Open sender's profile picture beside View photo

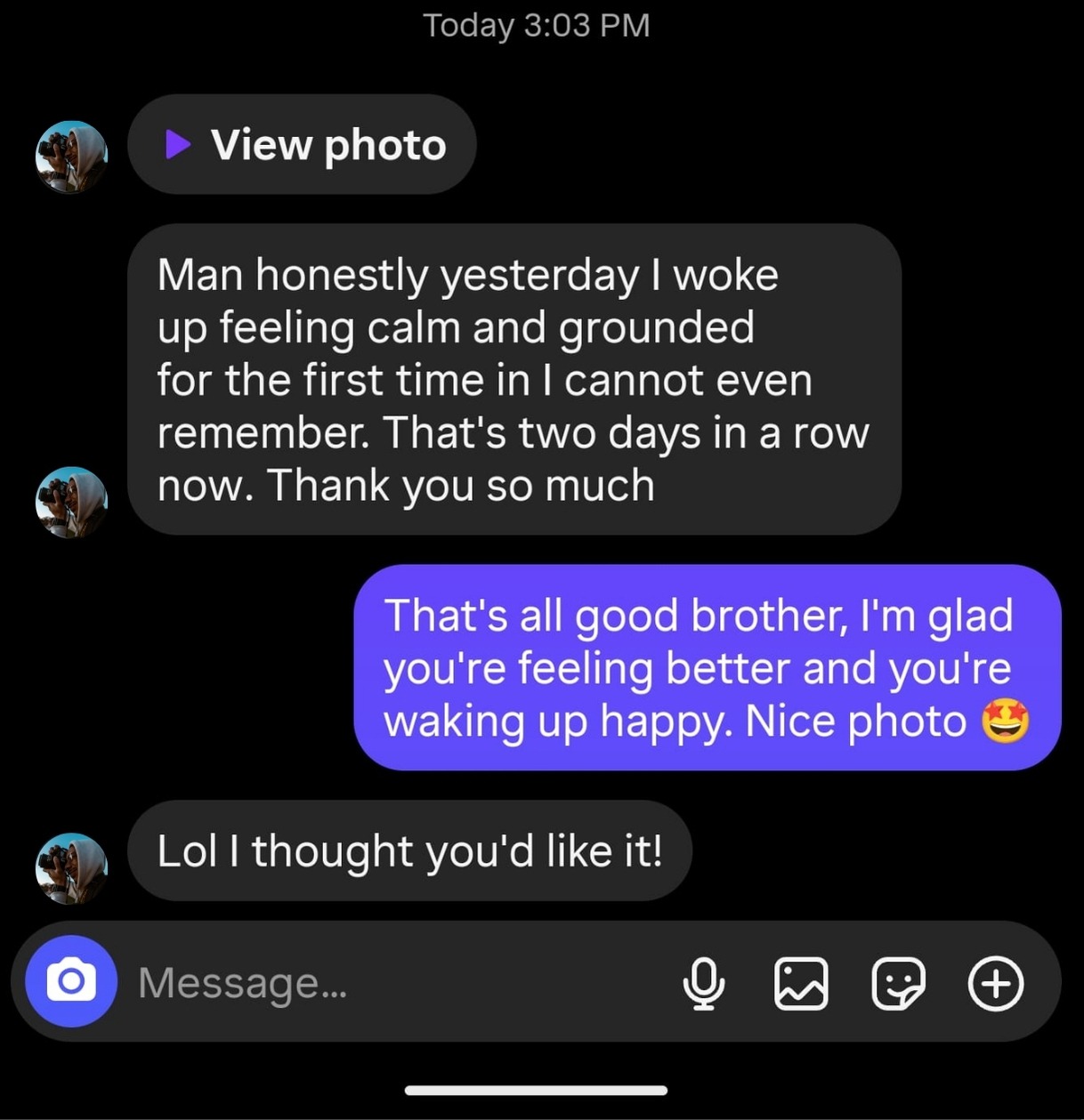(x=71, y=157)
